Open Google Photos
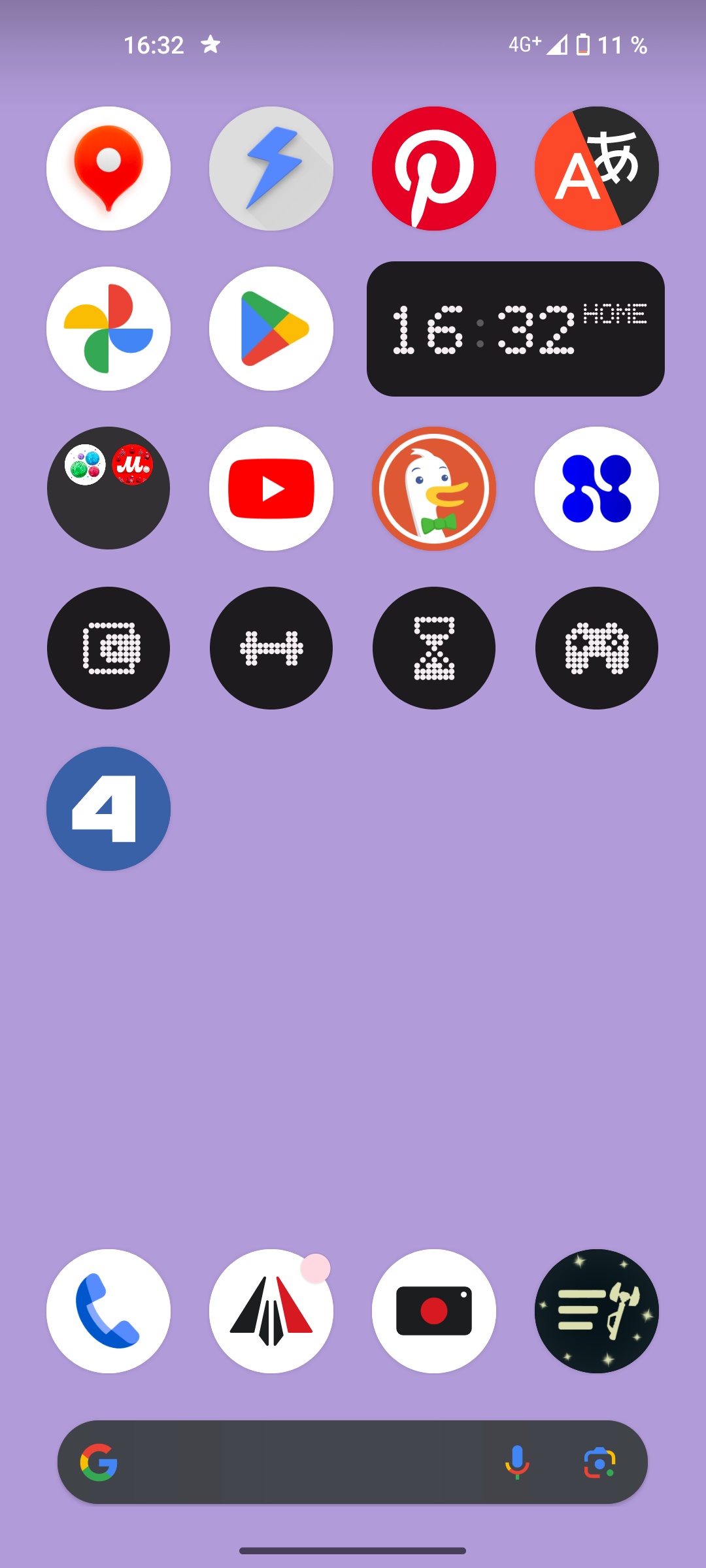706x1568 pixels. pyautogui.click(x=109, y=329)
